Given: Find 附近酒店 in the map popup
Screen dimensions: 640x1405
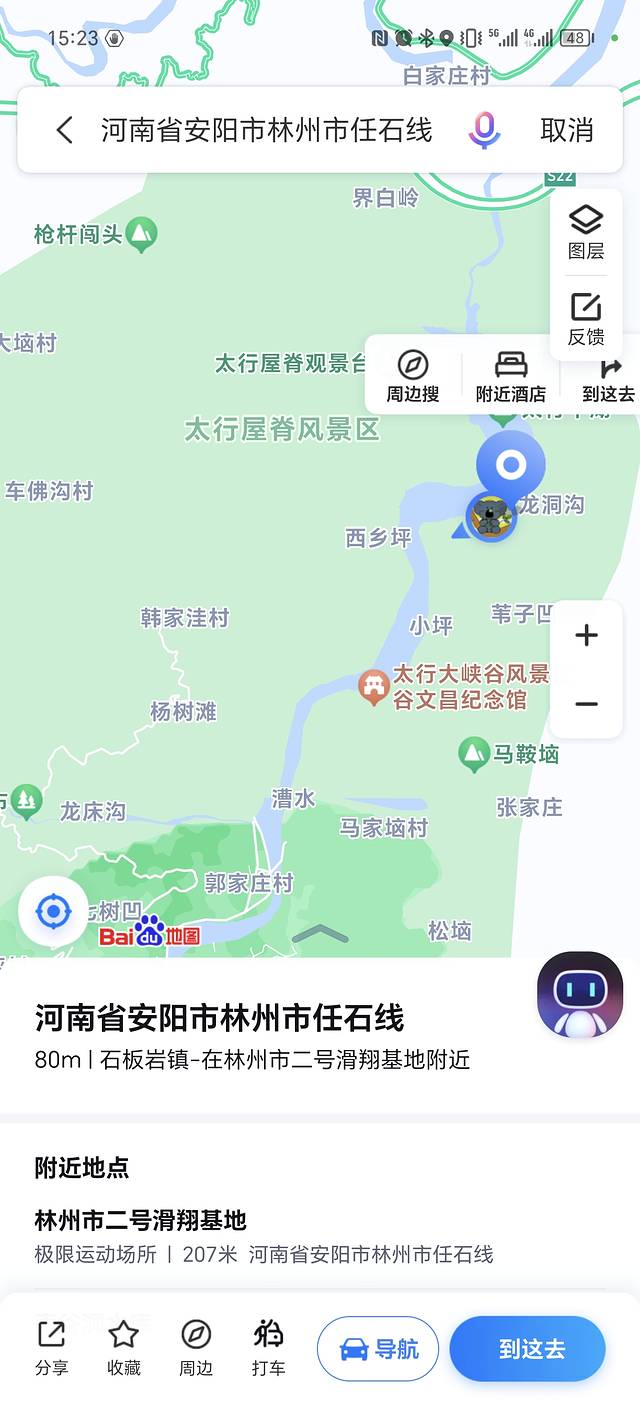Looking at the screenshot, I should (510, 376).
